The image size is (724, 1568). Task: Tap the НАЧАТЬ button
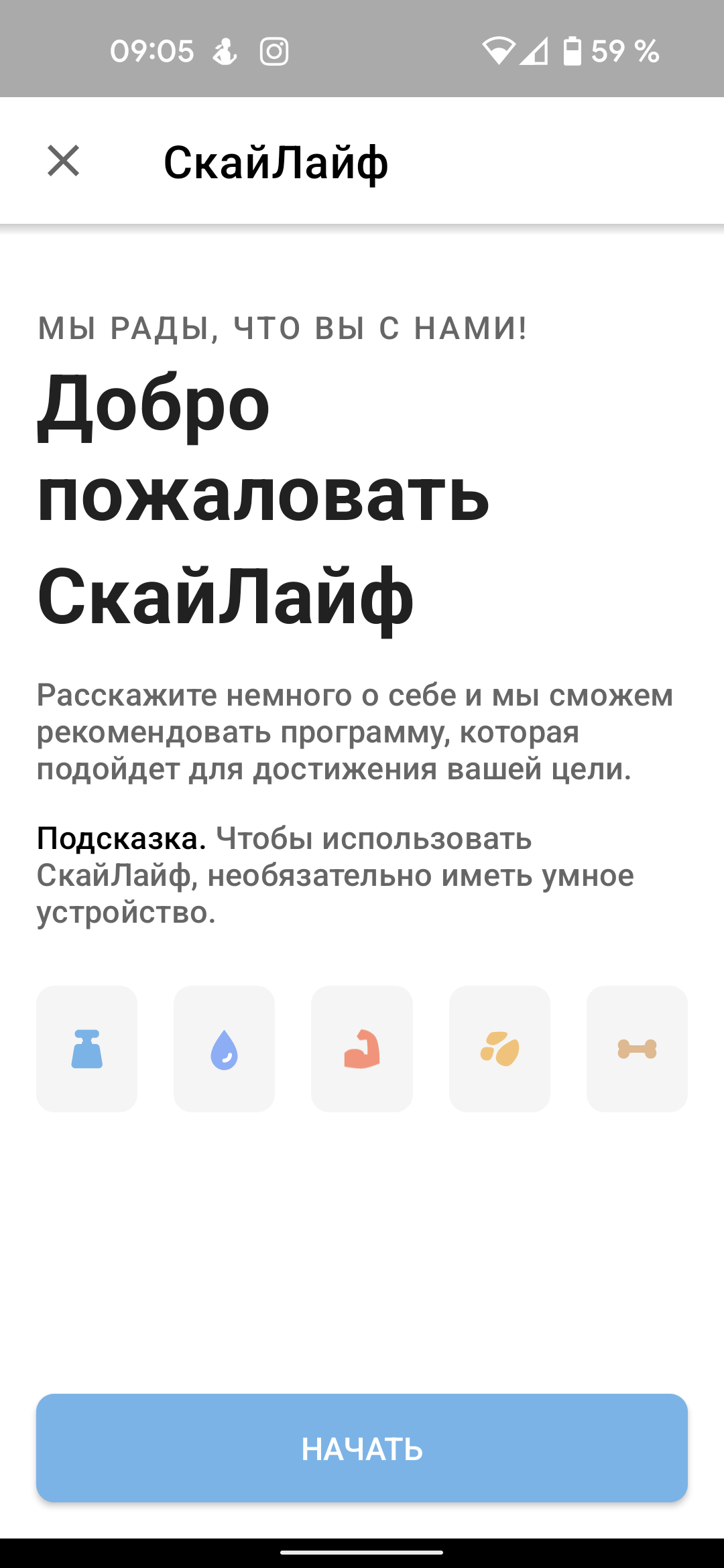[362, 1447]
